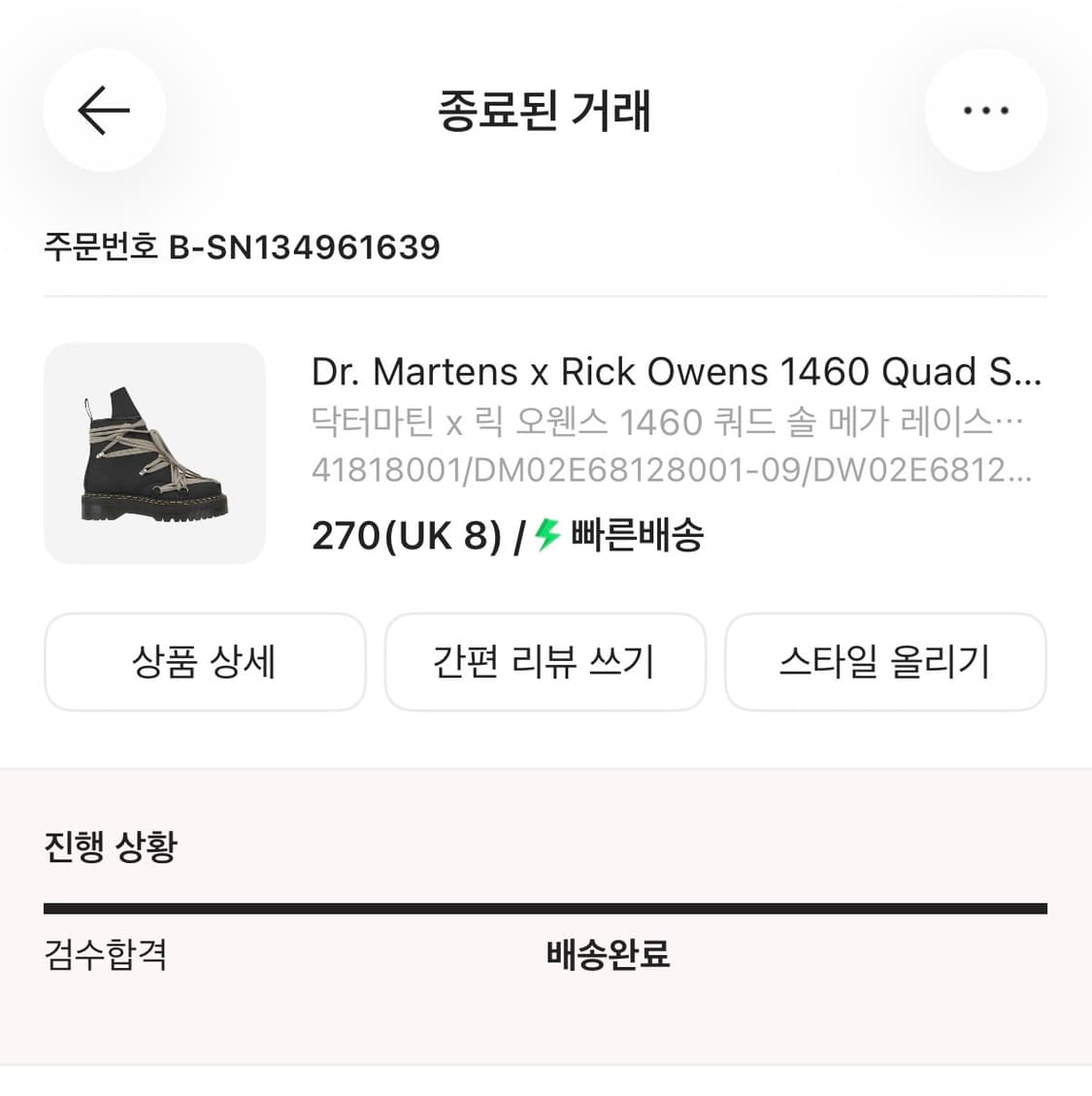Tap 스타일 올리기 to upload a style post
The height and width of the screenshot is (1096, 1092).
[x=886, y=662]
